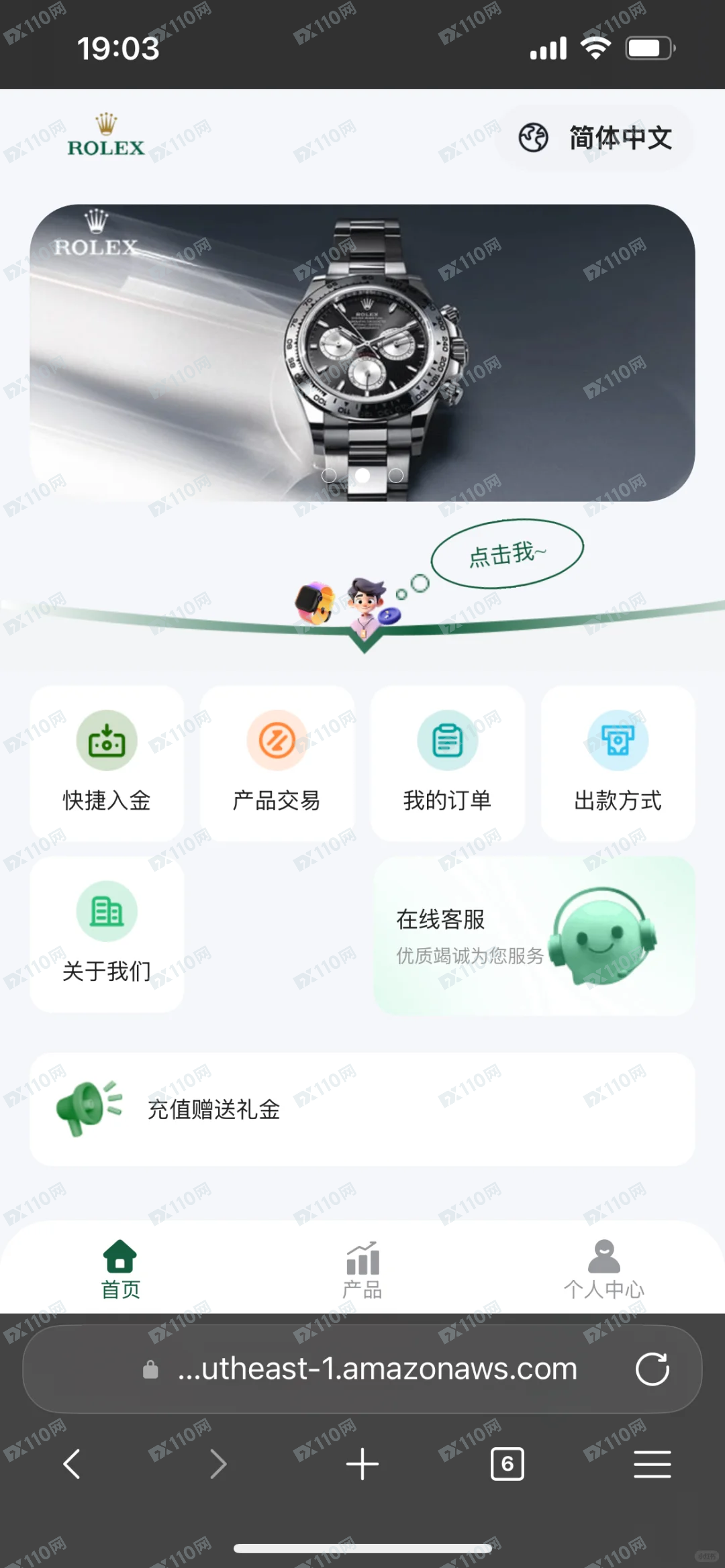Image resolution: width=725 pixels, height=1568 pixels.
Task: Go back to the previous page
Action: pos(72,1464)
